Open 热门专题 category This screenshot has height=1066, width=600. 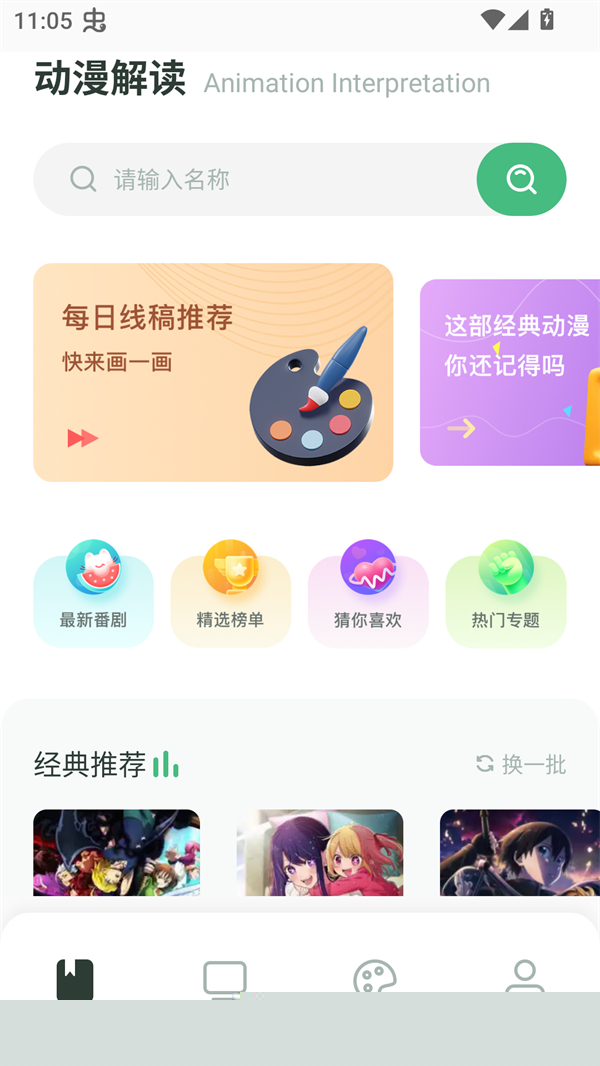(x=505, y=595)
